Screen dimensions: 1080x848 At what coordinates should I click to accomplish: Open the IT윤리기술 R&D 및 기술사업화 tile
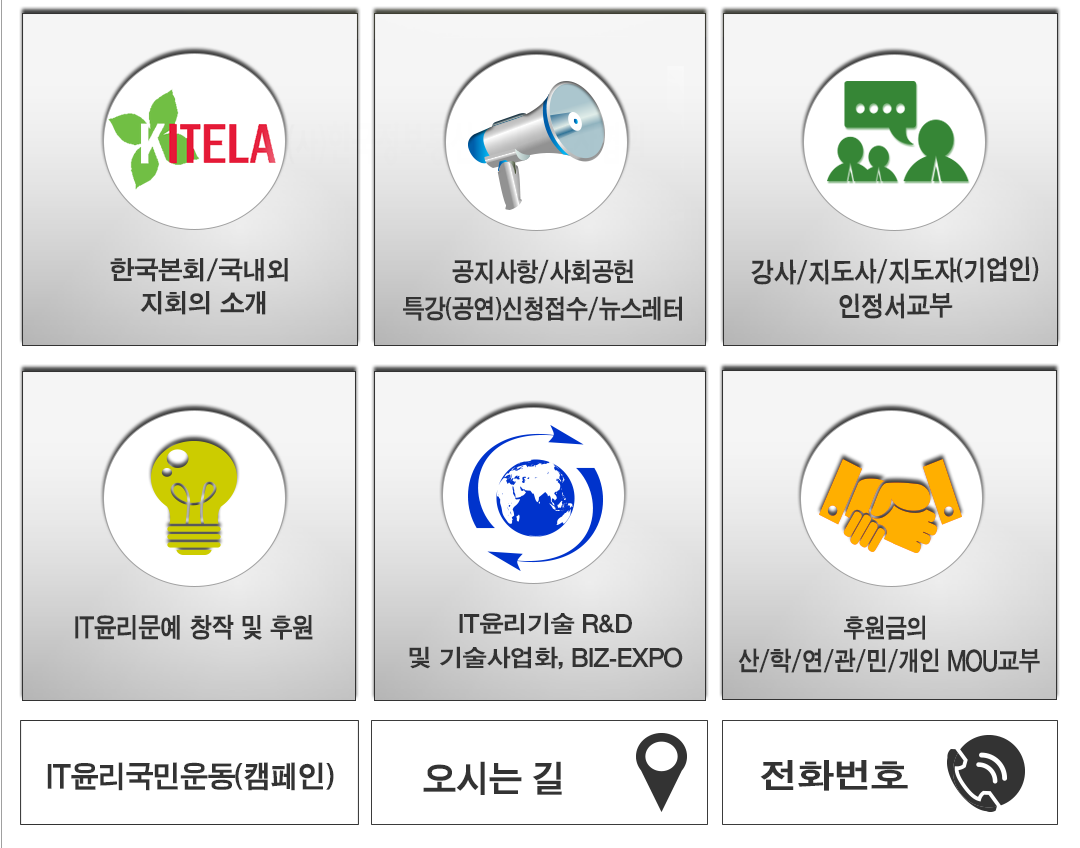(540, 535)
